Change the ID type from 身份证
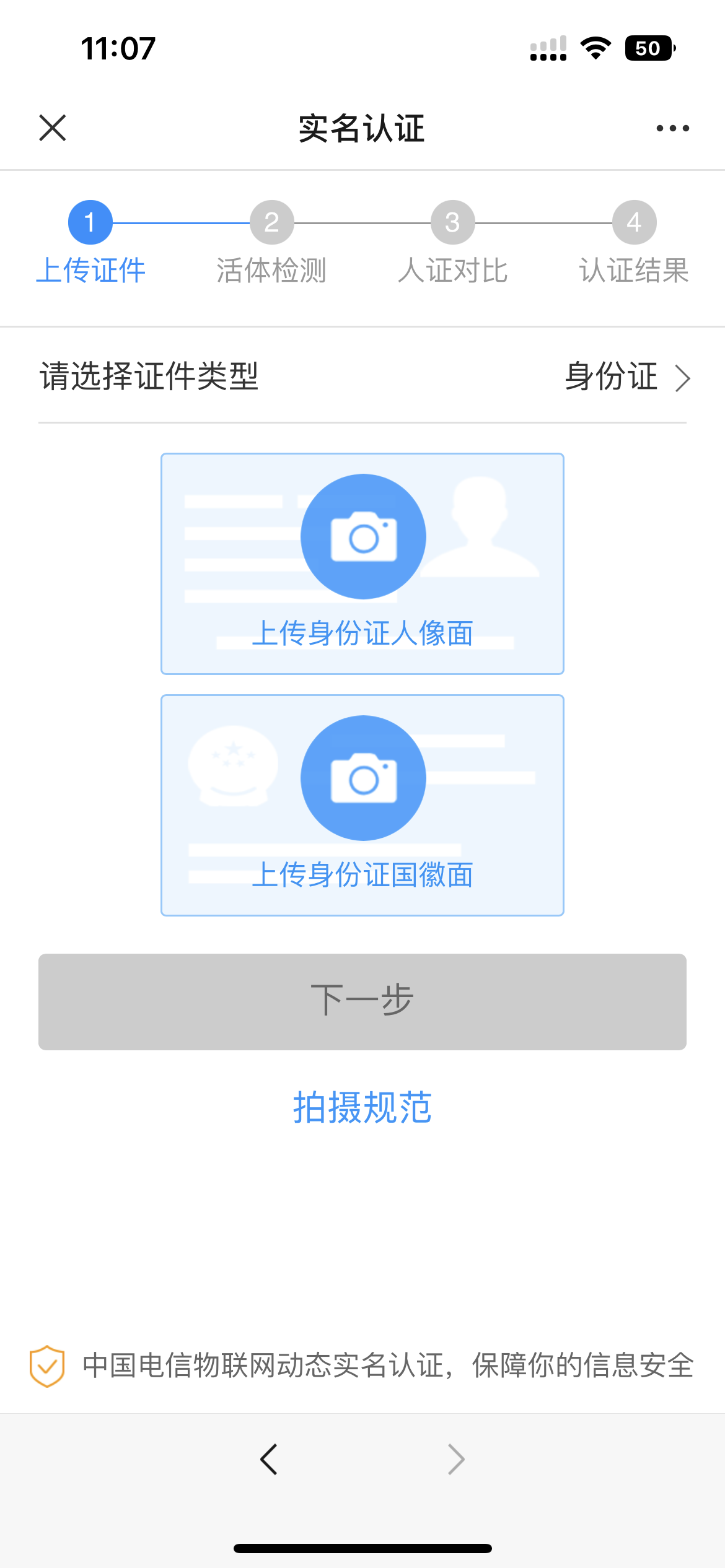Image resolution: width=725 pixels, height=1568 pixels. 626,377
